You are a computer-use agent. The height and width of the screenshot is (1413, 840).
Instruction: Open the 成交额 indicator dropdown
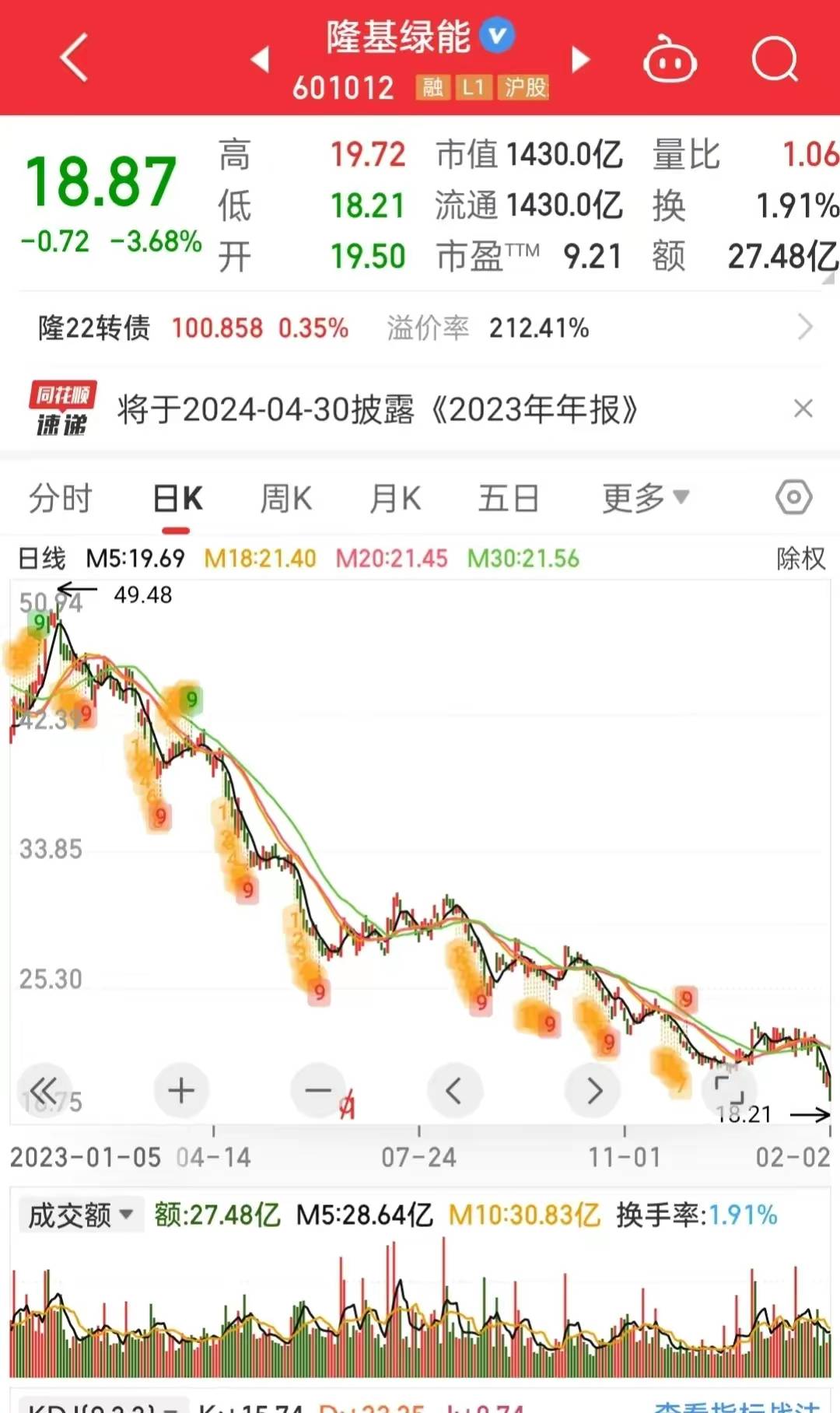pos(80,1214)
